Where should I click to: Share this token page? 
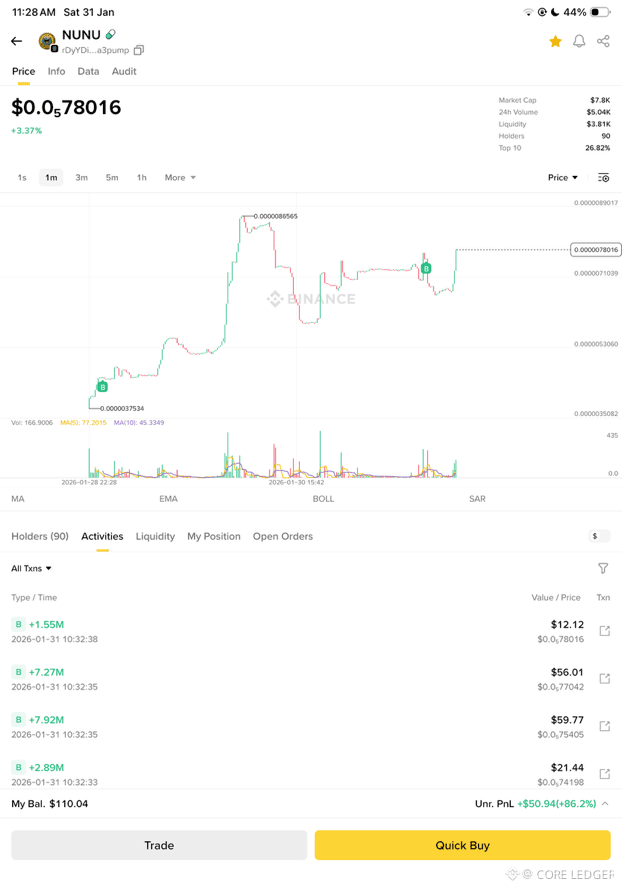pos(603,41)
